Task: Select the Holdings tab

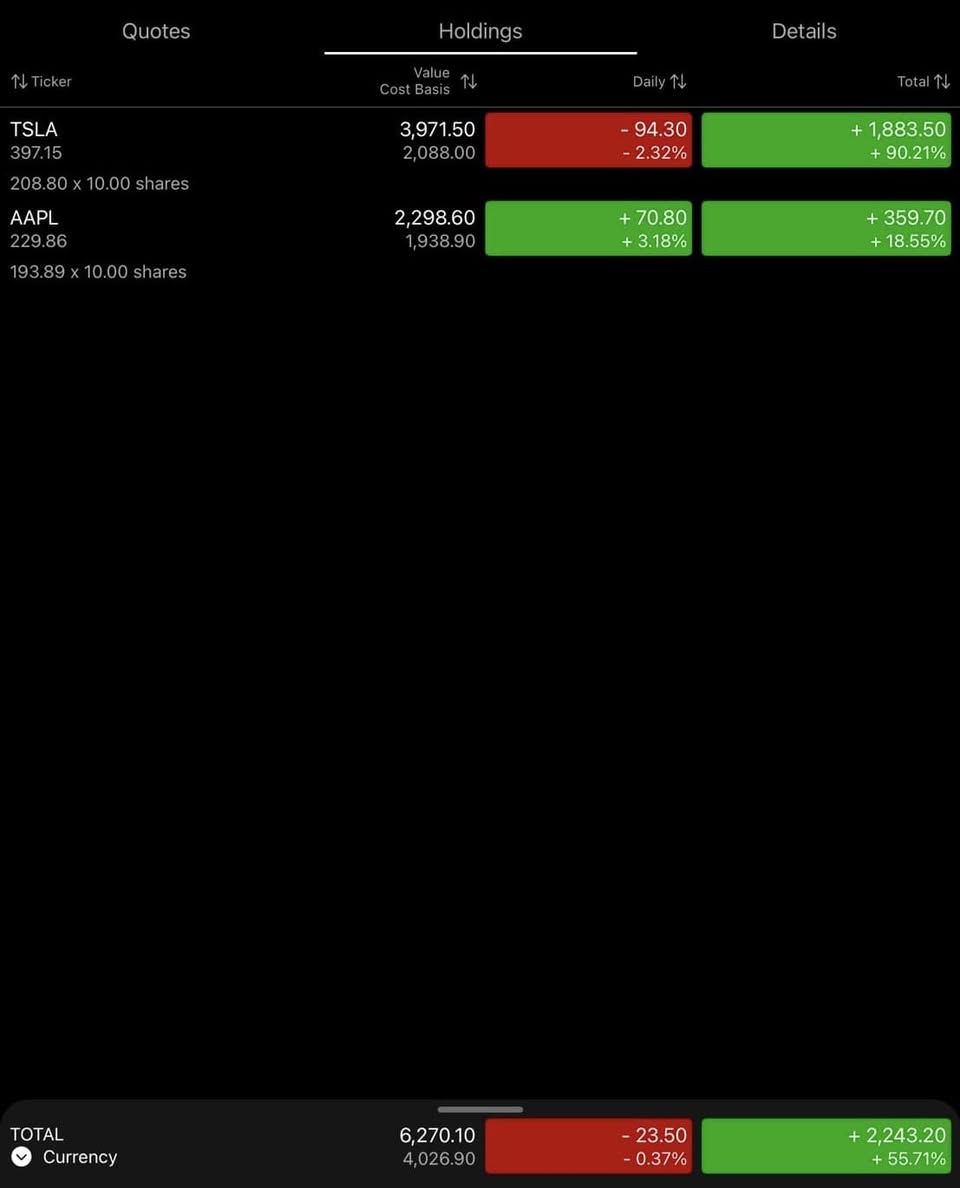Action: point(480,31)
